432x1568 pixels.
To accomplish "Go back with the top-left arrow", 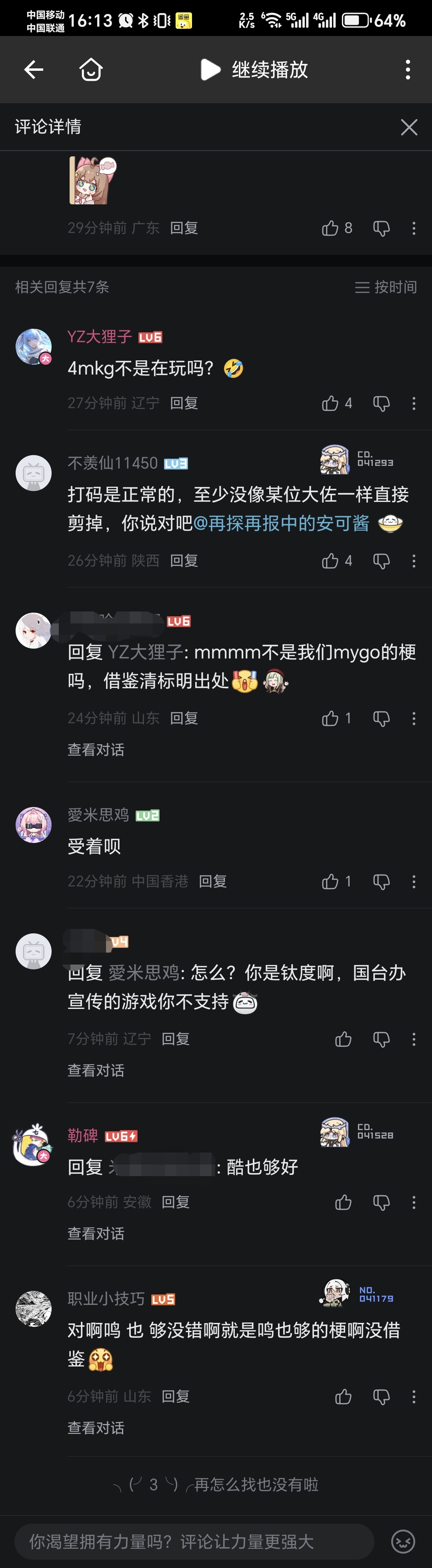I will 34,70.
